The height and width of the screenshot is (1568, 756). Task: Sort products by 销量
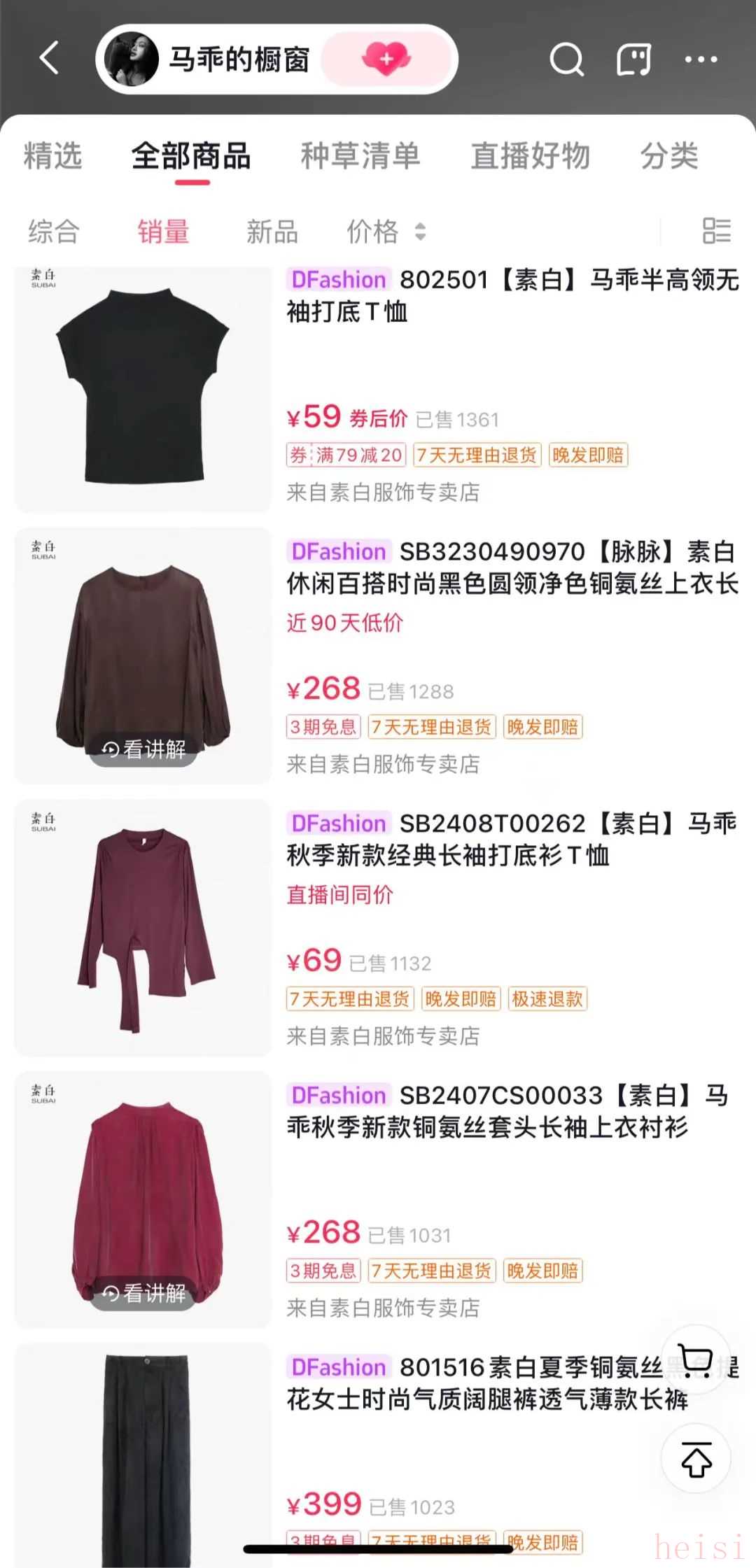[x=163, y=232]
